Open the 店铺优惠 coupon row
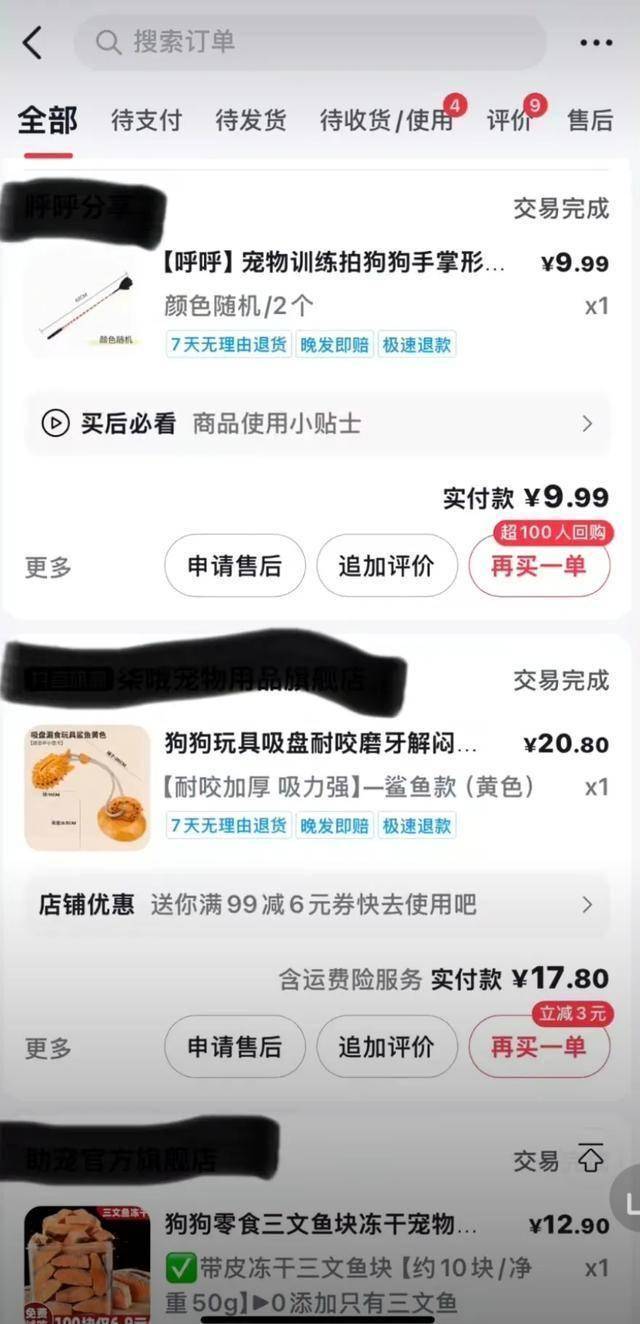Screen dimensions: 640x1324 point(317,905)
